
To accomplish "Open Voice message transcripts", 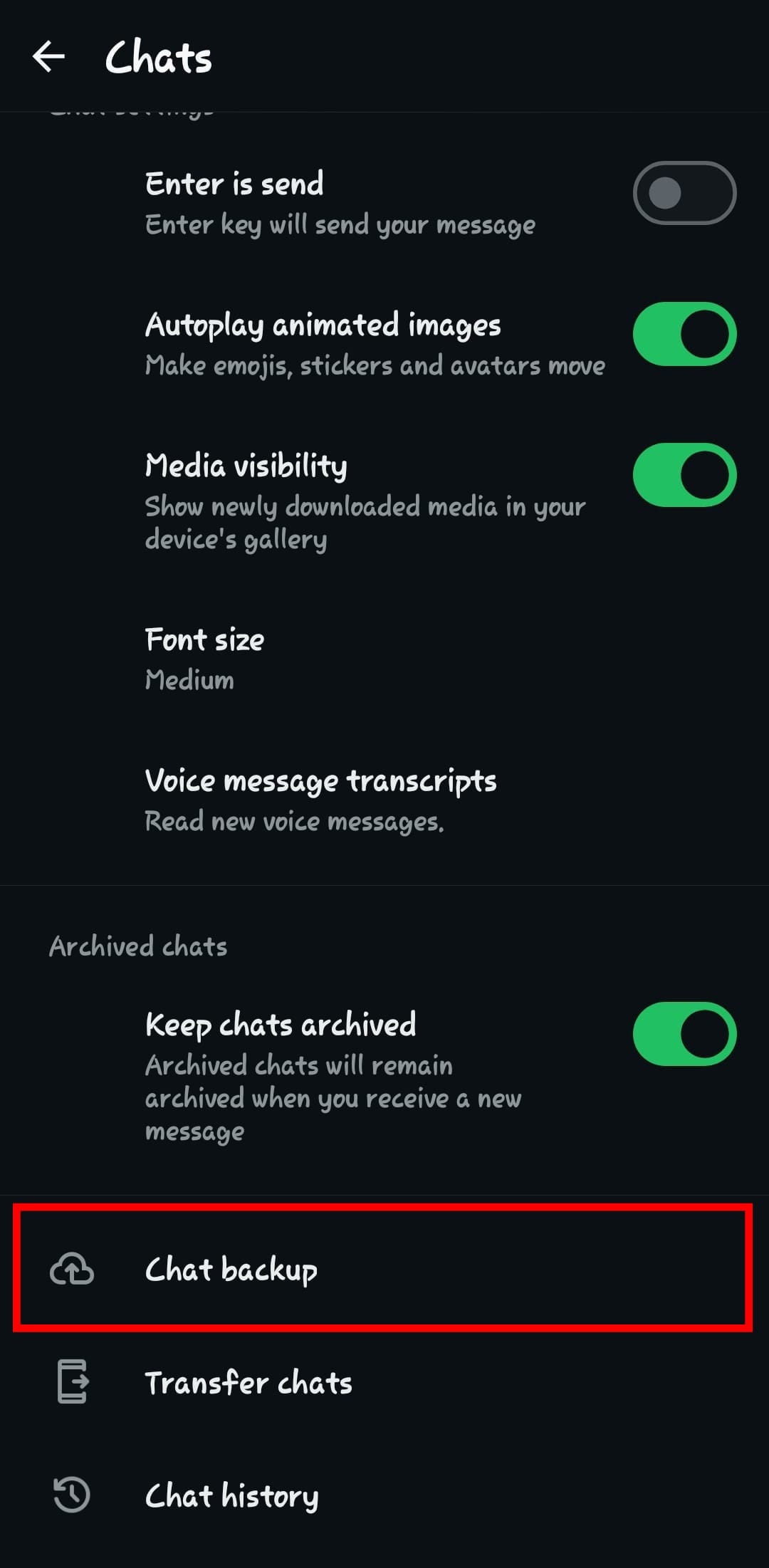I will 320,800.
